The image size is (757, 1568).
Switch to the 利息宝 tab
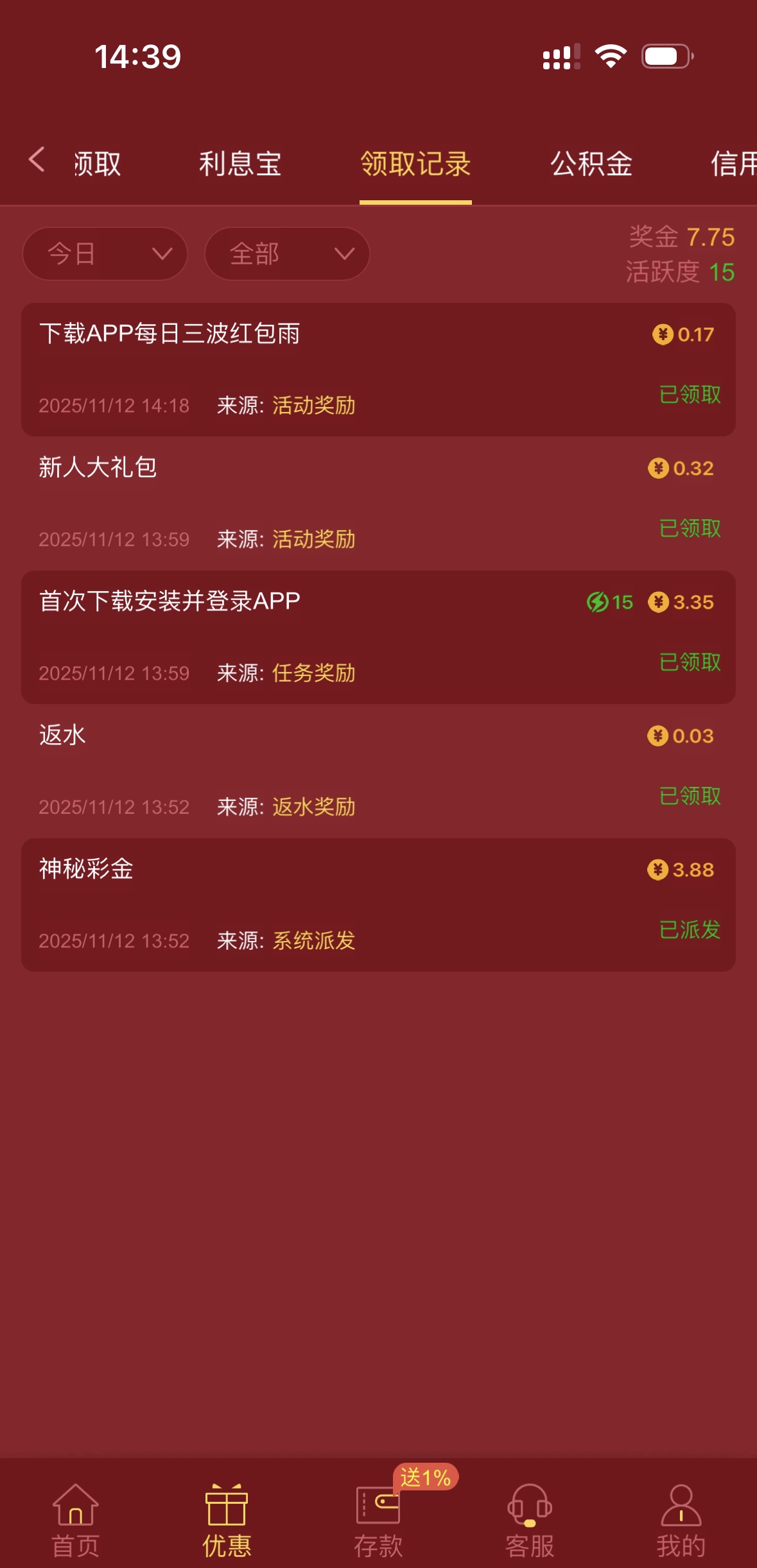240,164
